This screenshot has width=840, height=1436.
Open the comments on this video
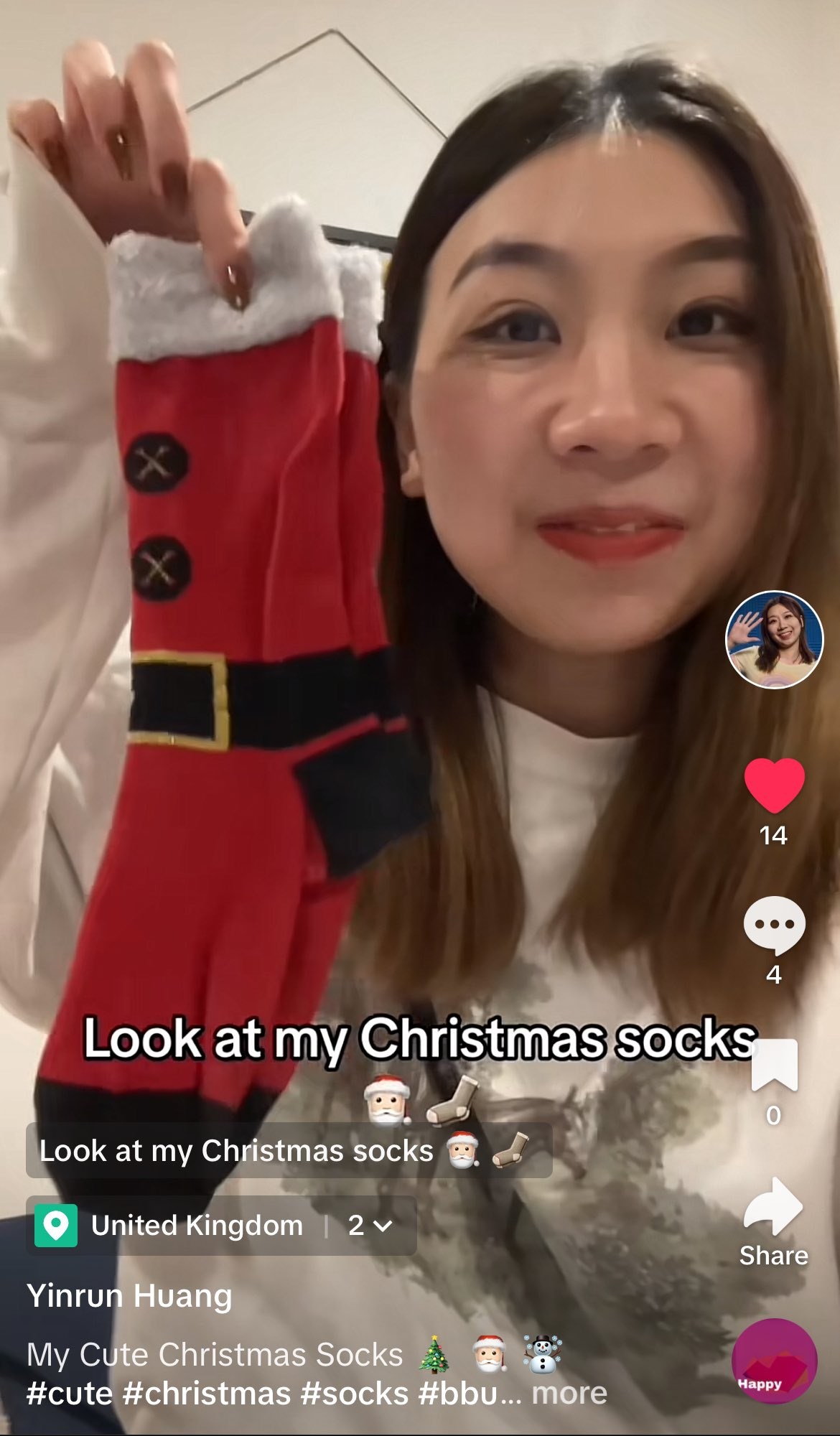[x=774, y=925]
